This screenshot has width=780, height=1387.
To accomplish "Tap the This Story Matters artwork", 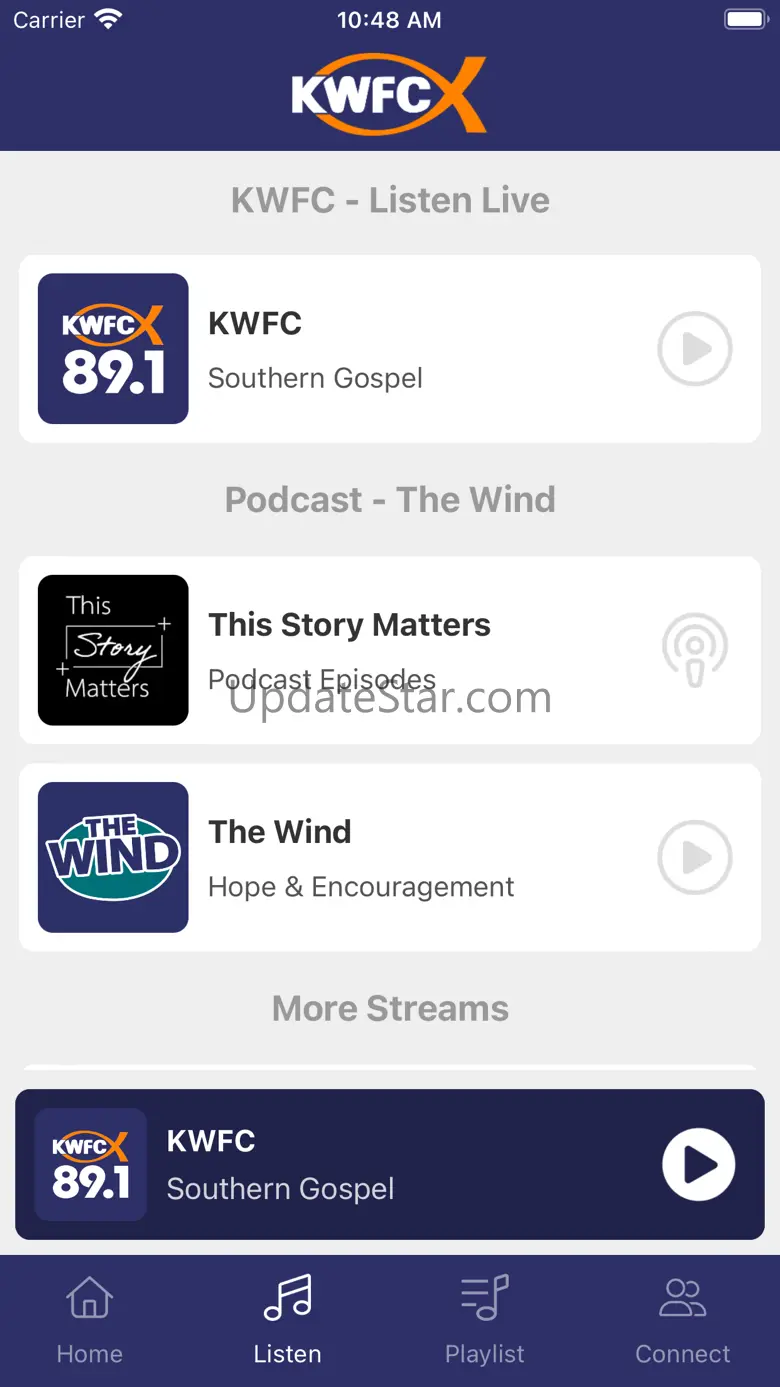I will (x=113, y=649).
